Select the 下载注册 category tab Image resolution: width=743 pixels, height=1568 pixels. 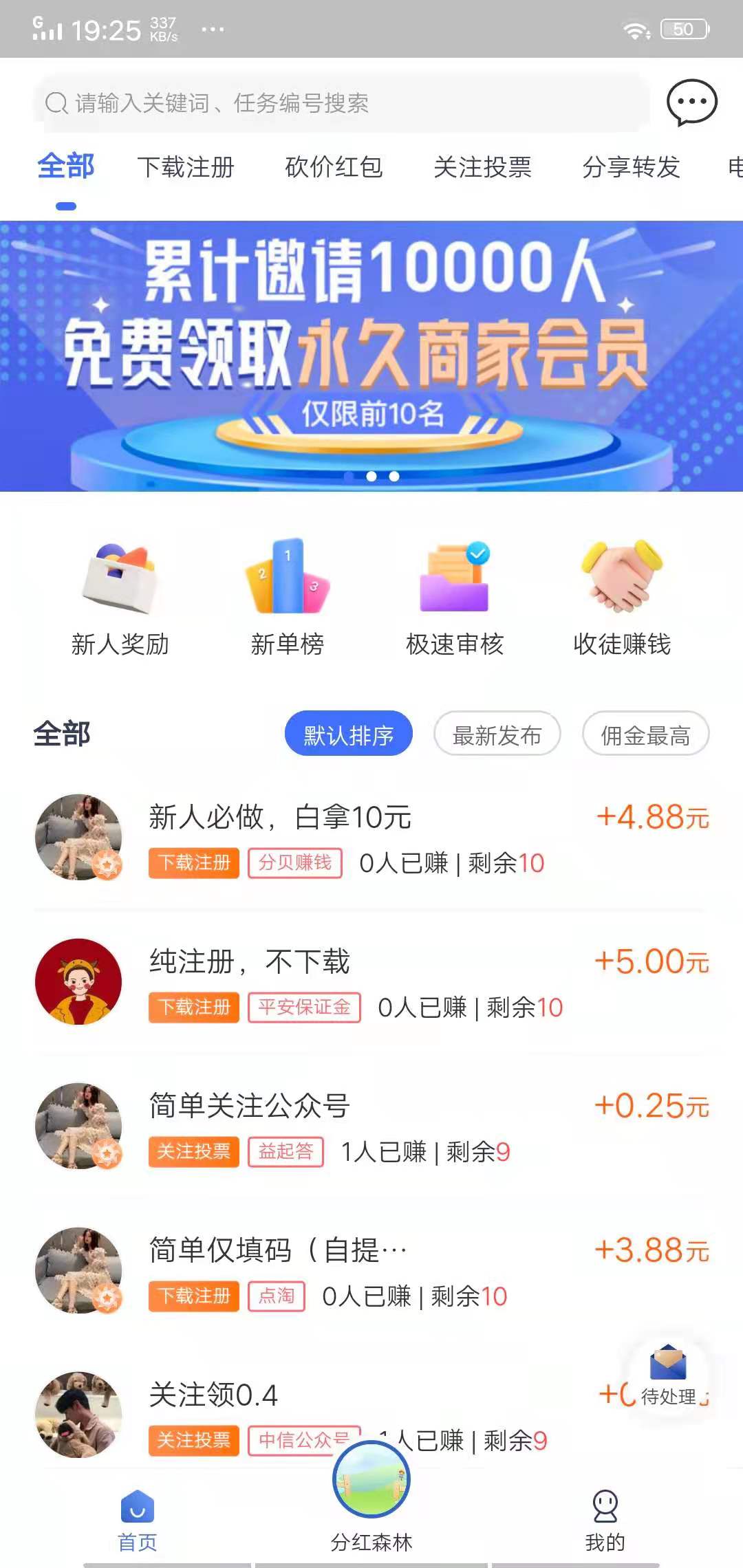pos(186,168)
